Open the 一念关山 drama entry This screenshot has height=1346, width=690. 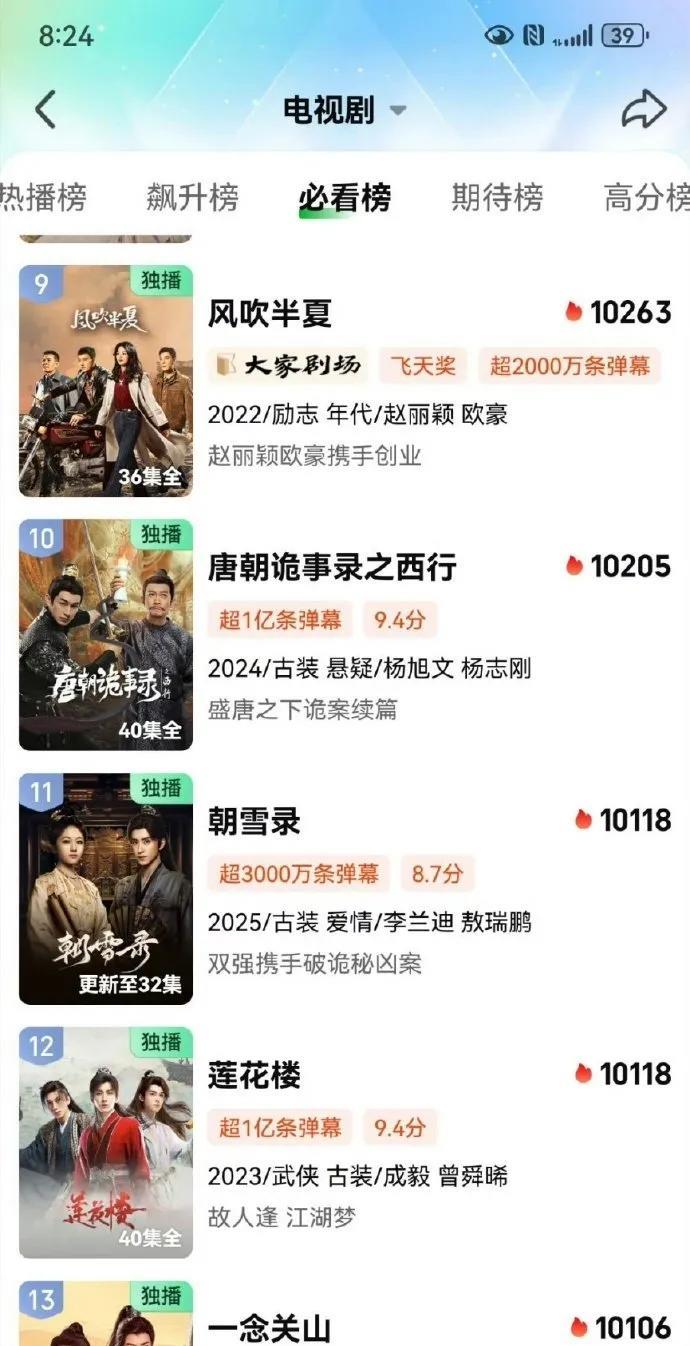(268, 1328)
